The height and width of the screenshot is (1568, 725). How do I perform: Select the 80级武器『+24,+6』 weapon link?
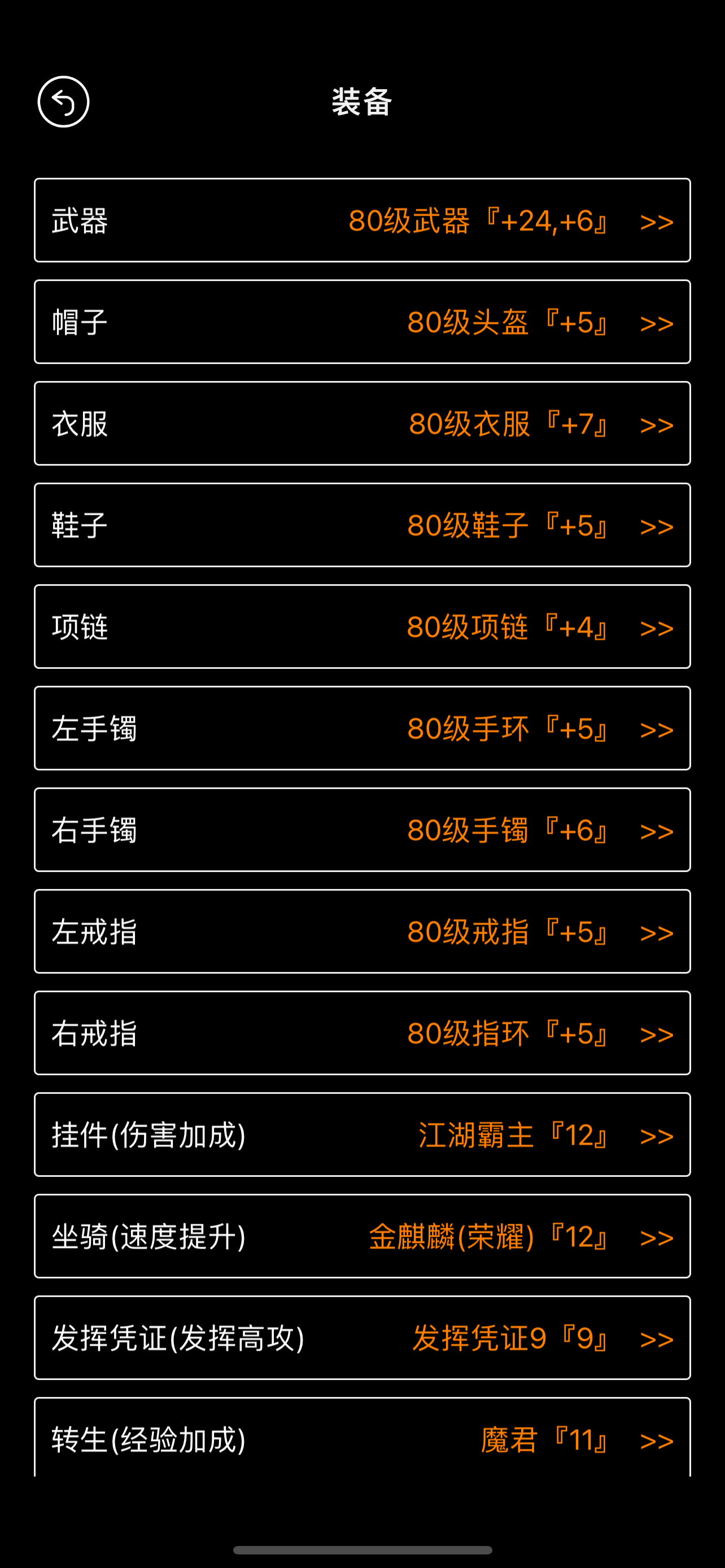pyautogui.click(x=478, y=221)
